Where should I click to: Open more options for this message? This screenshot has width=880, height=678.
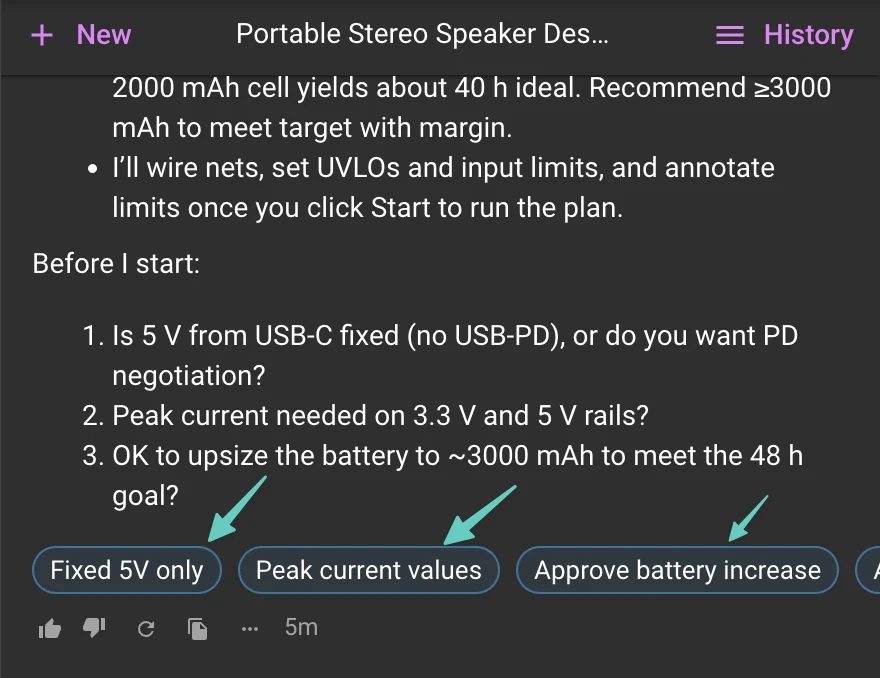pyautogui.click(x=250, y=628)
